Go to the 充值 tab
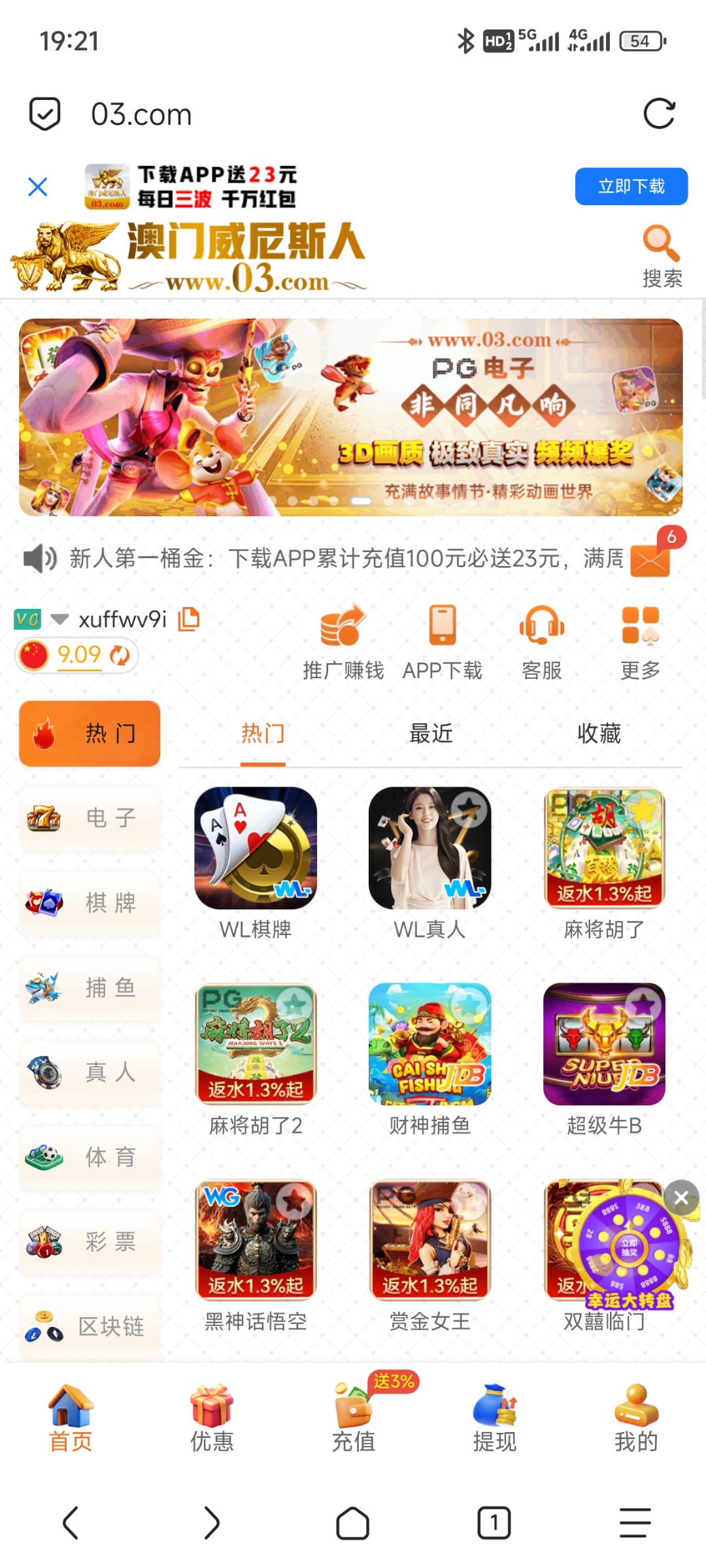 pyautogui.click(x=354, y=1418)
